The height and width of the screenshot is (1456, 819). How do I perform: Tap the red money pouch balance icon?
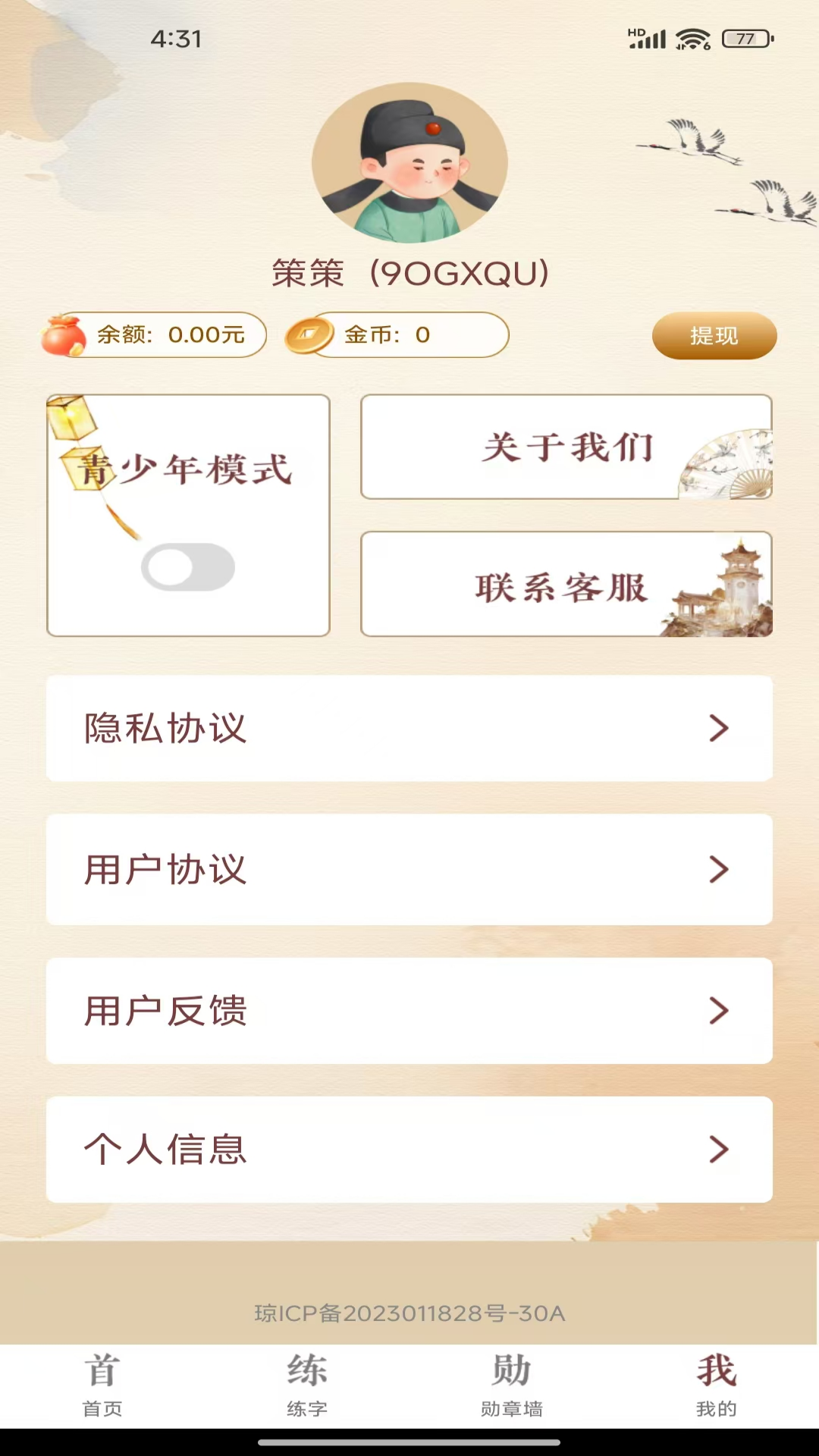point(67,334)
